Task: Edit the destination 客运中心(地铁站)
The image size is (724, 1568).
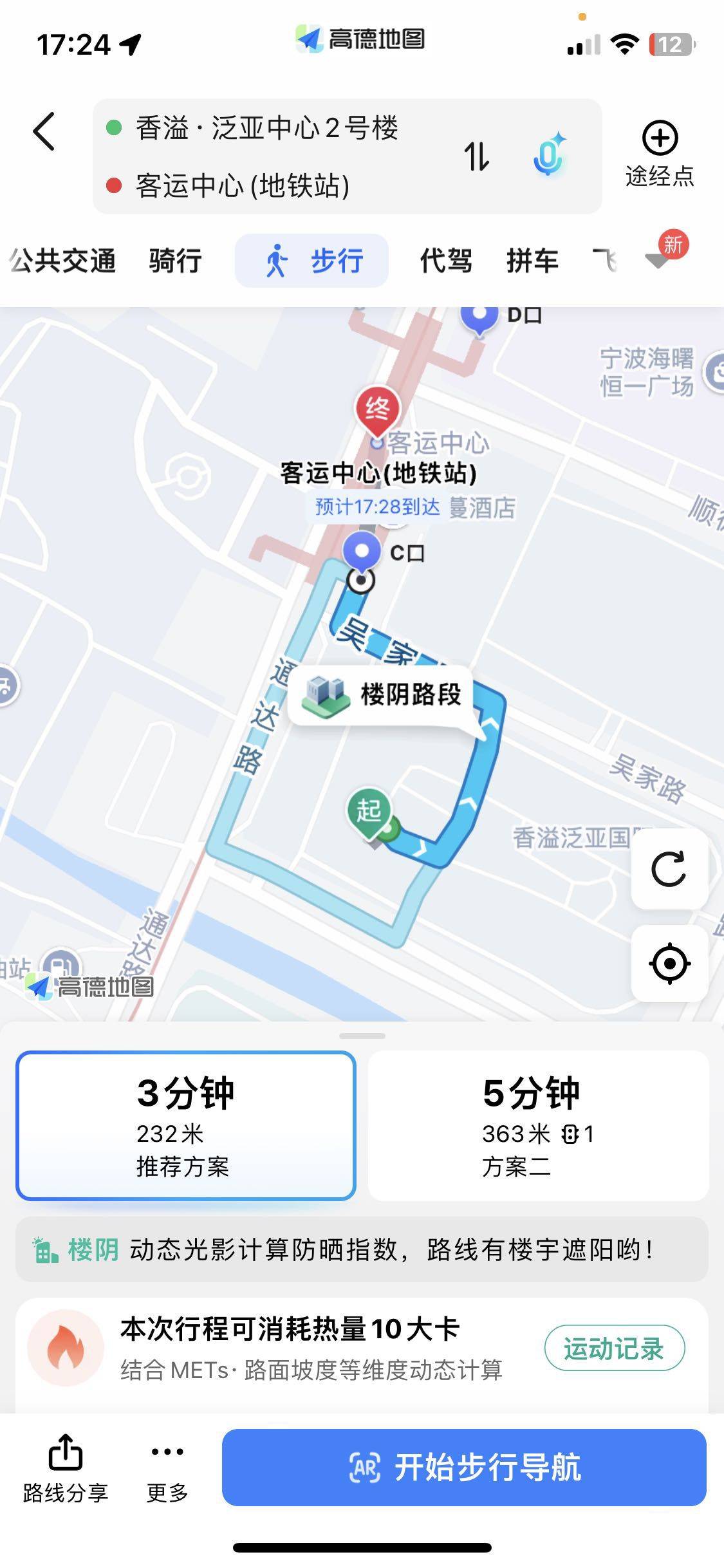Action: pos(243,186)
